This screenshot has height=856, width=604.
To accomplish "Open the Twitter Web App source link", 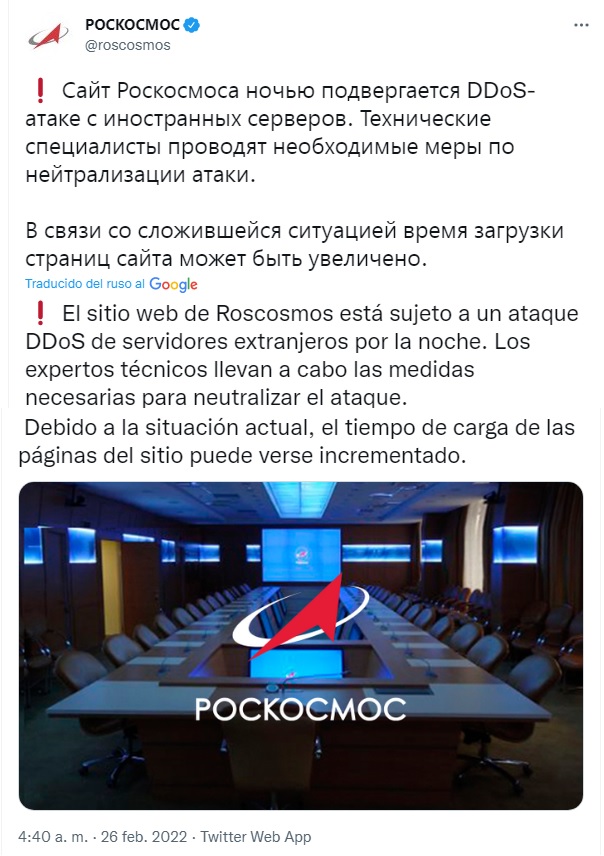I will click(x=256, y=836).
